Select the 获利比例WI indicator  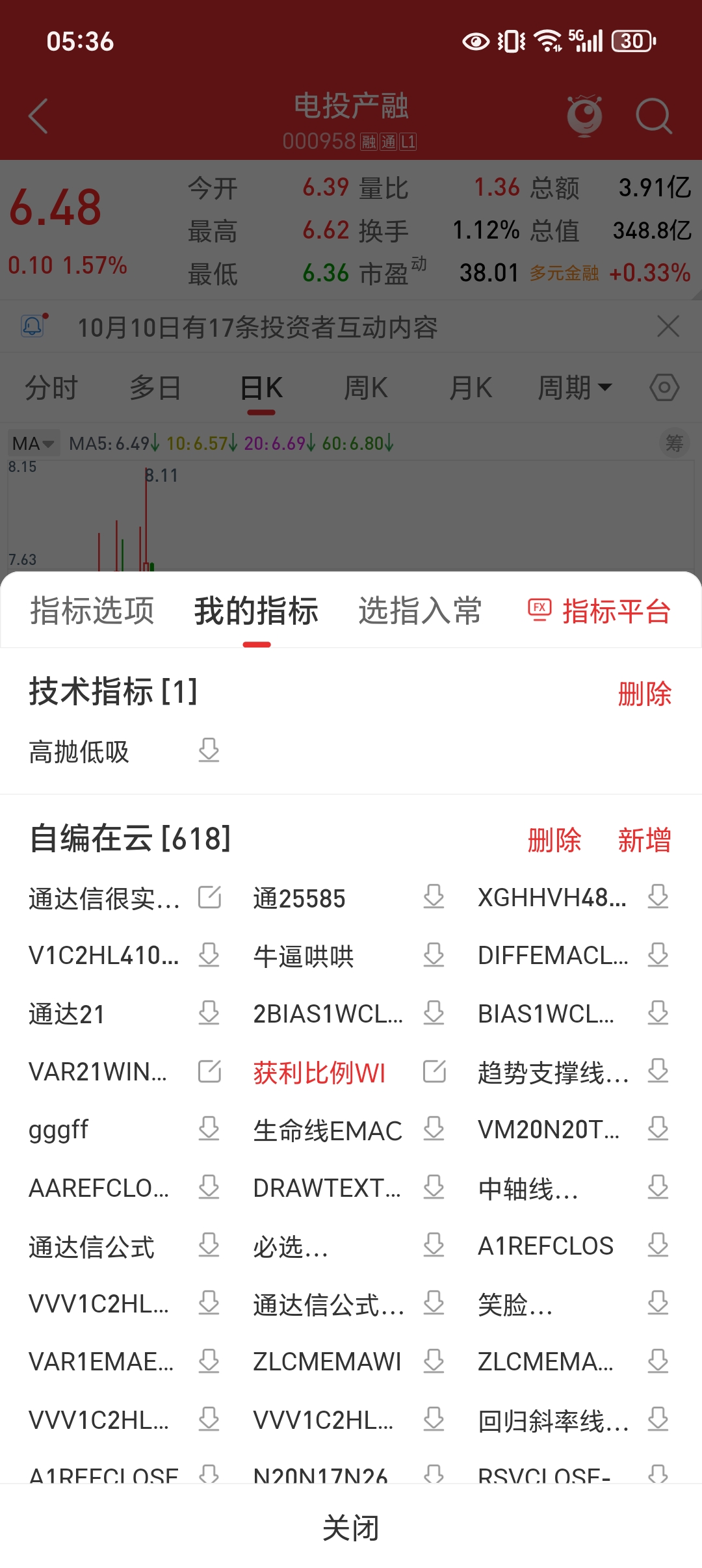[319, 1072]
